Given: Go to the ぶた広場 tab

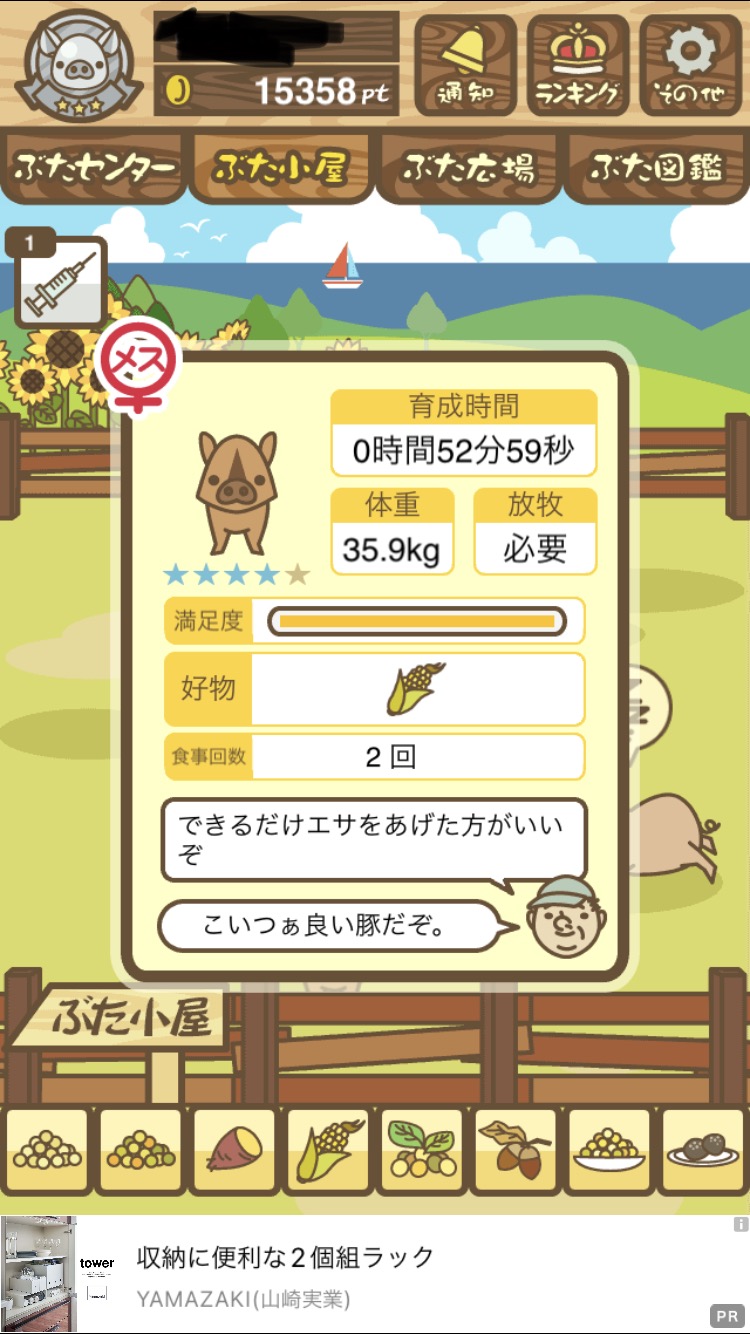Looking at the screenshot, I should [468, 169].
